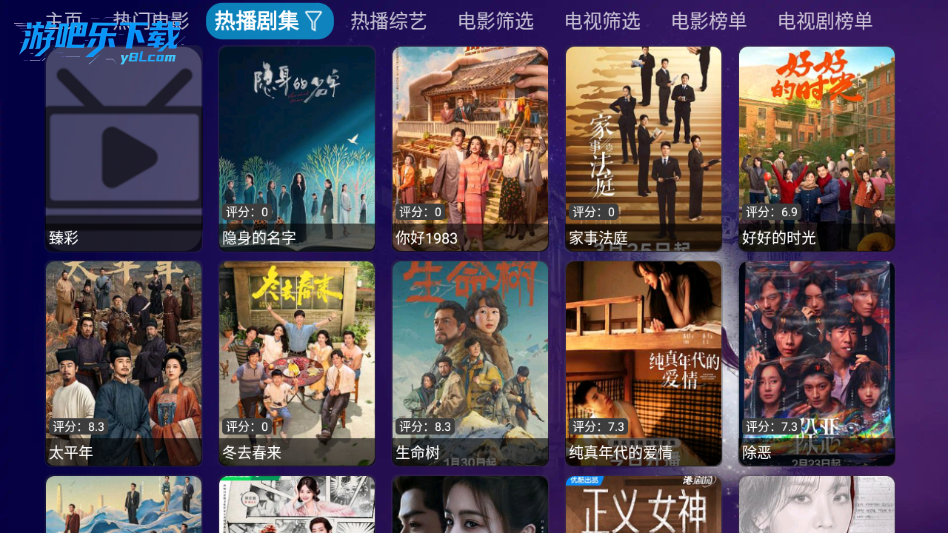The image size is (948, 533).
Task: View details for 好好的时光
Action: click(816, 148)
